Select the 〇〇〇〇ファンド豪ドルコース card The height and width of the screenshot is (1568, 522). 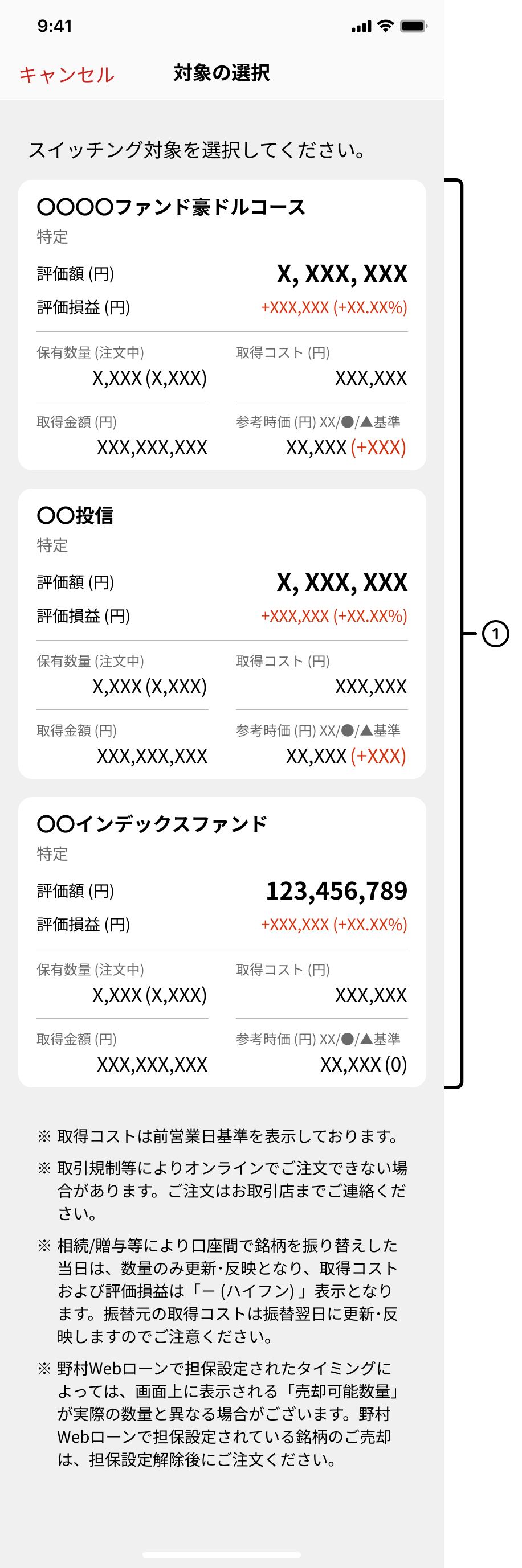click(x=222, y=325)
